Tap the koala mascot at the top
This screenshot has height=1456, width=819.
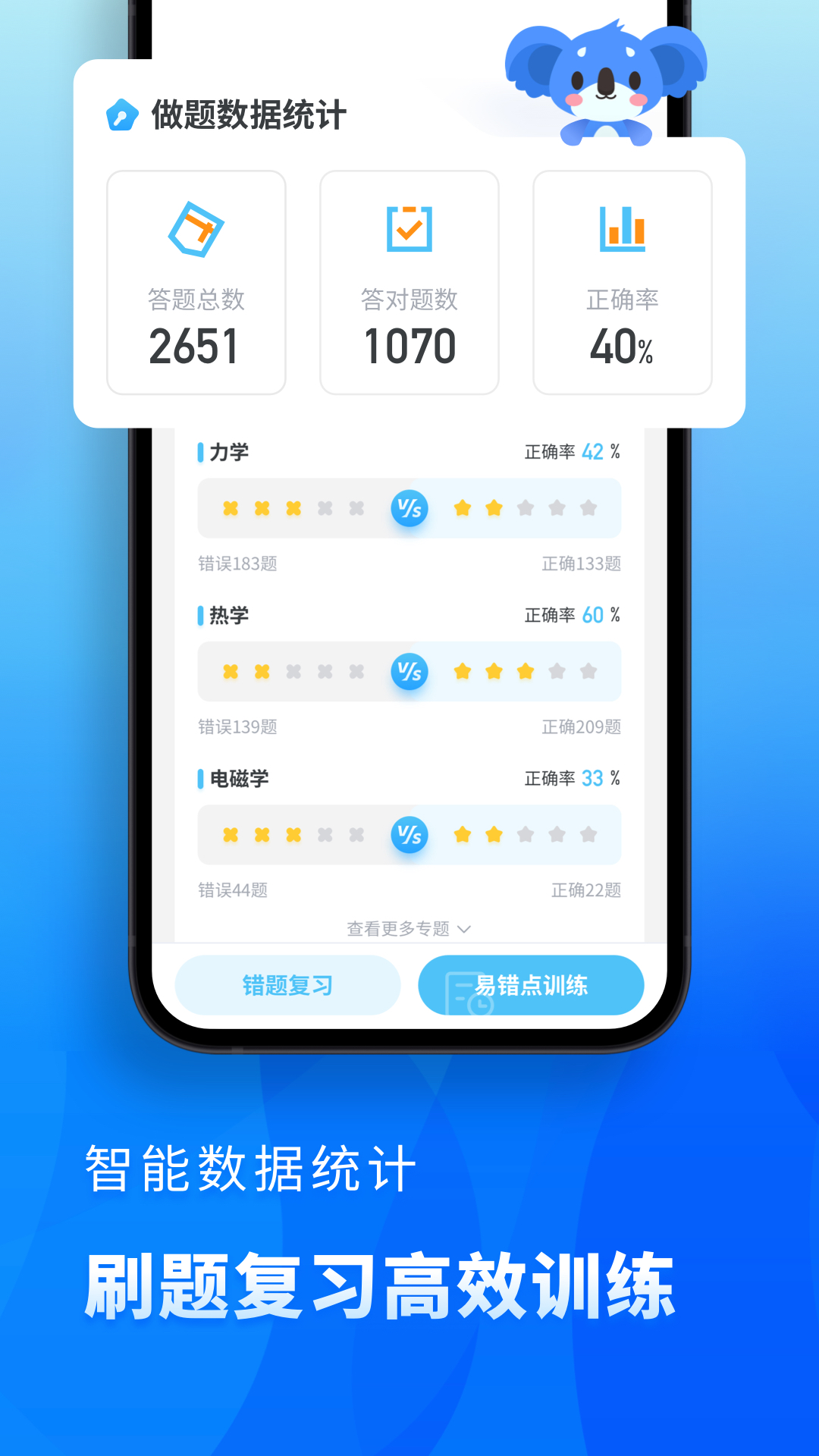point(607,80)
